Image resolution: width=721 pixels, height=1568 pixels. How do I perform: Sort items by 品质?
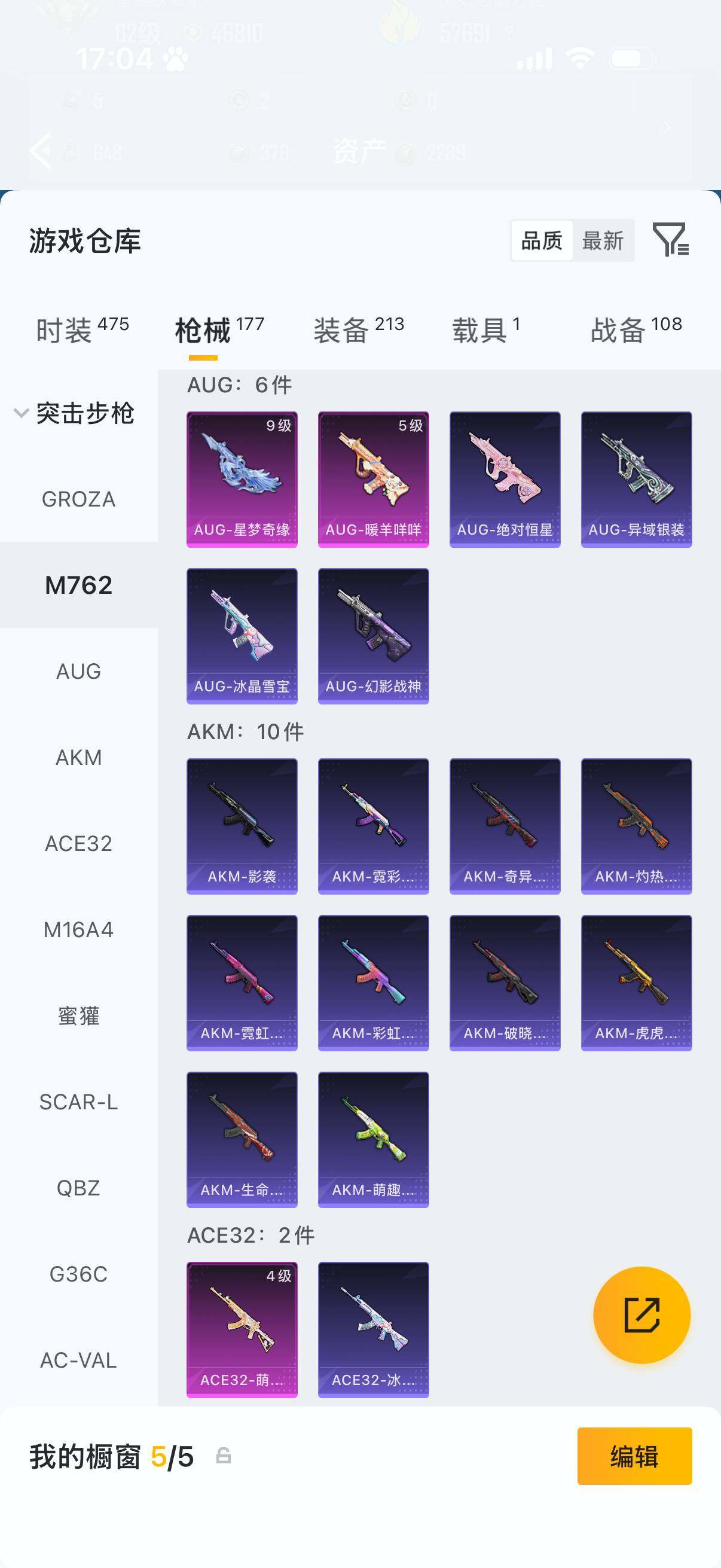(542, 240)
